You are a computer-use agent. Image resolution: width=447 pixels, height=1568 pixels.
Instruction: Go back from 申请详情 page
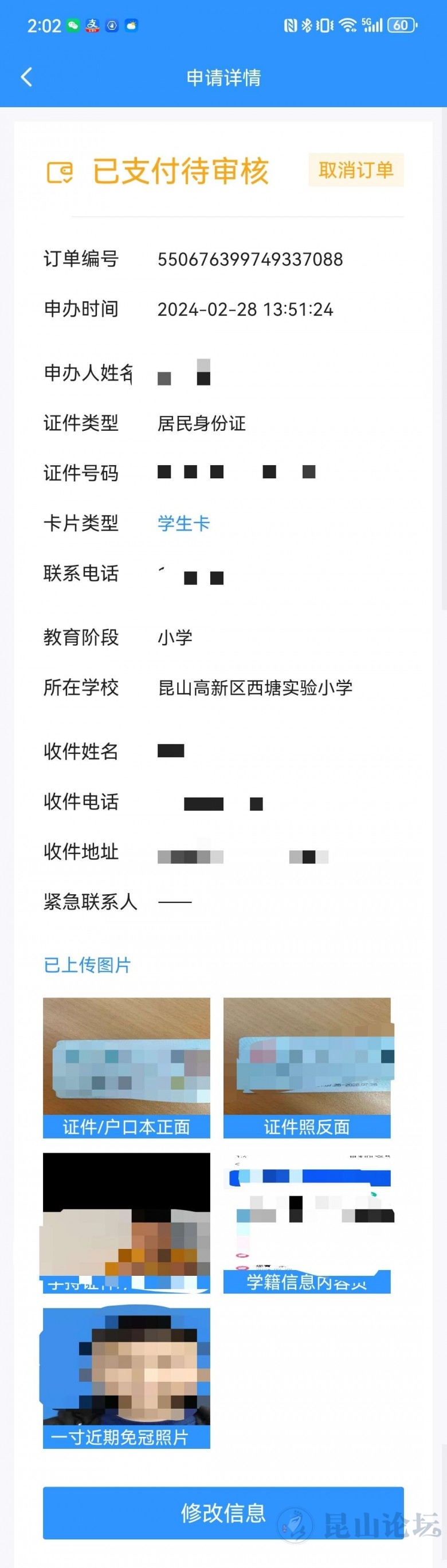pos(26,77)
